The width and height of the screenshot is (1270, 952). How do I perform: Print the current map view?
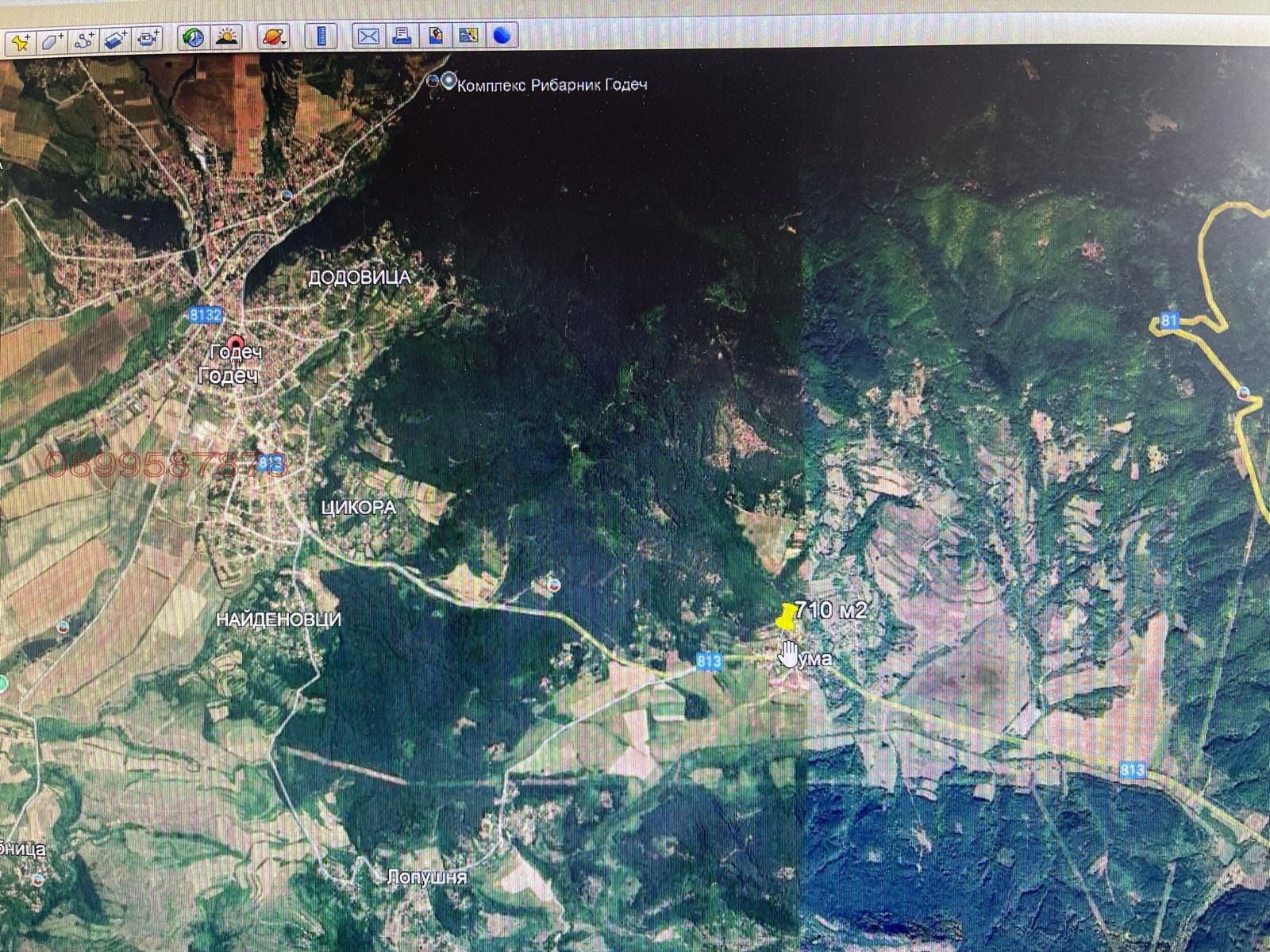pyautogui.click(x=402, y=36)
